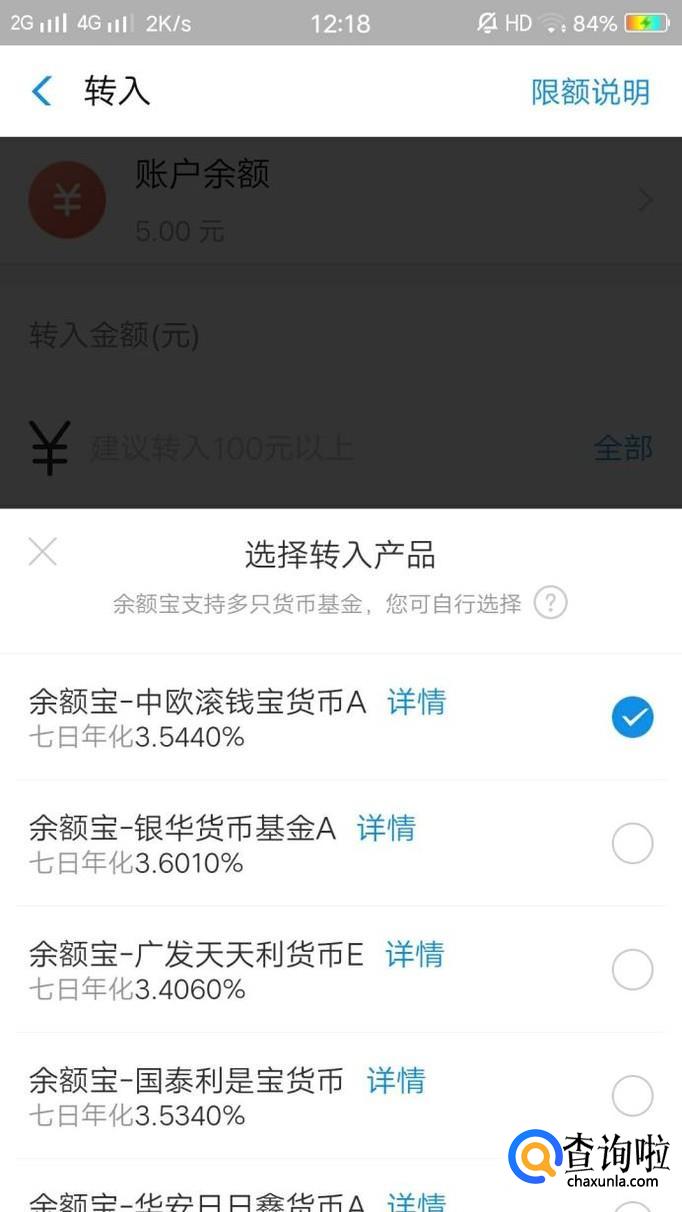Open 详情 for 银华货币基金A

(x=386, y=828)
